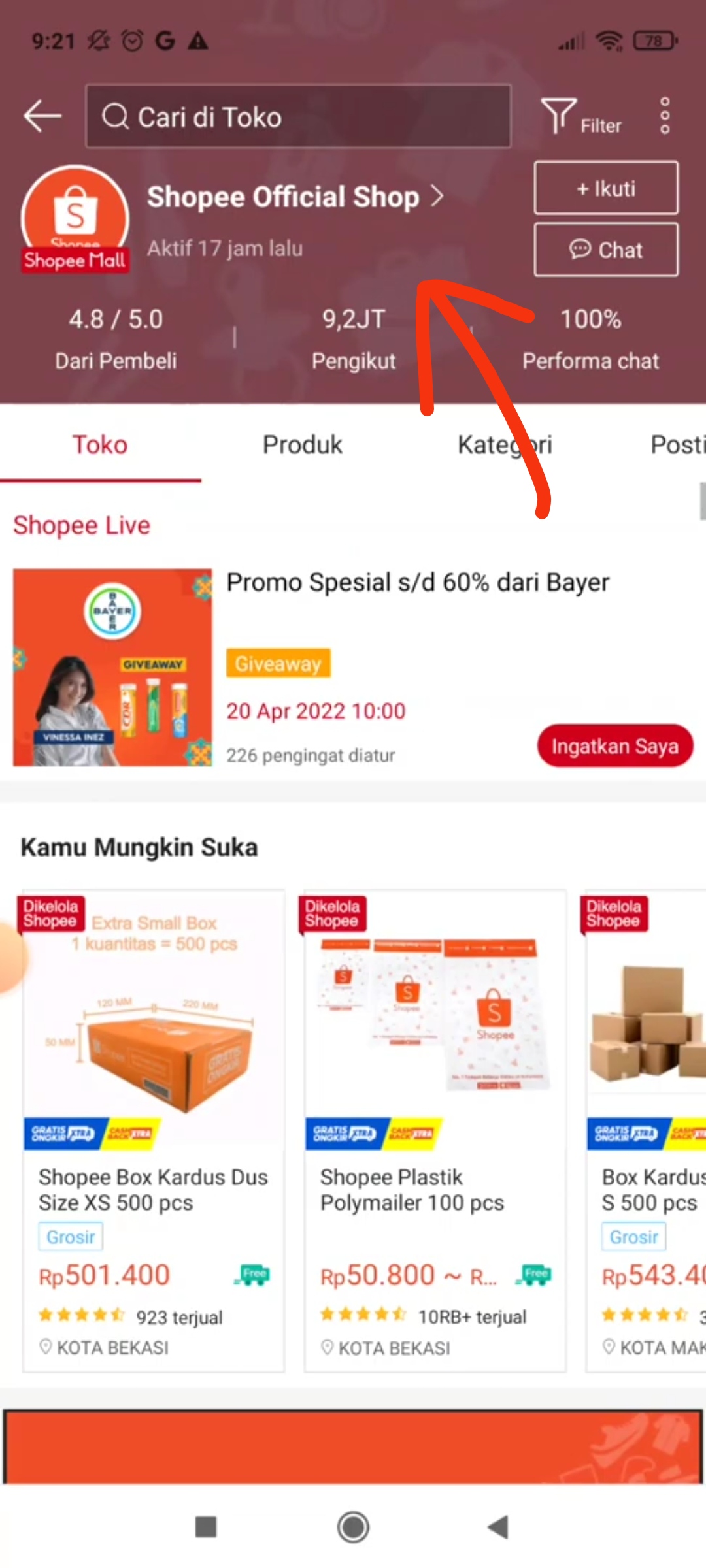Open the Toko tab

click(100, 444)
